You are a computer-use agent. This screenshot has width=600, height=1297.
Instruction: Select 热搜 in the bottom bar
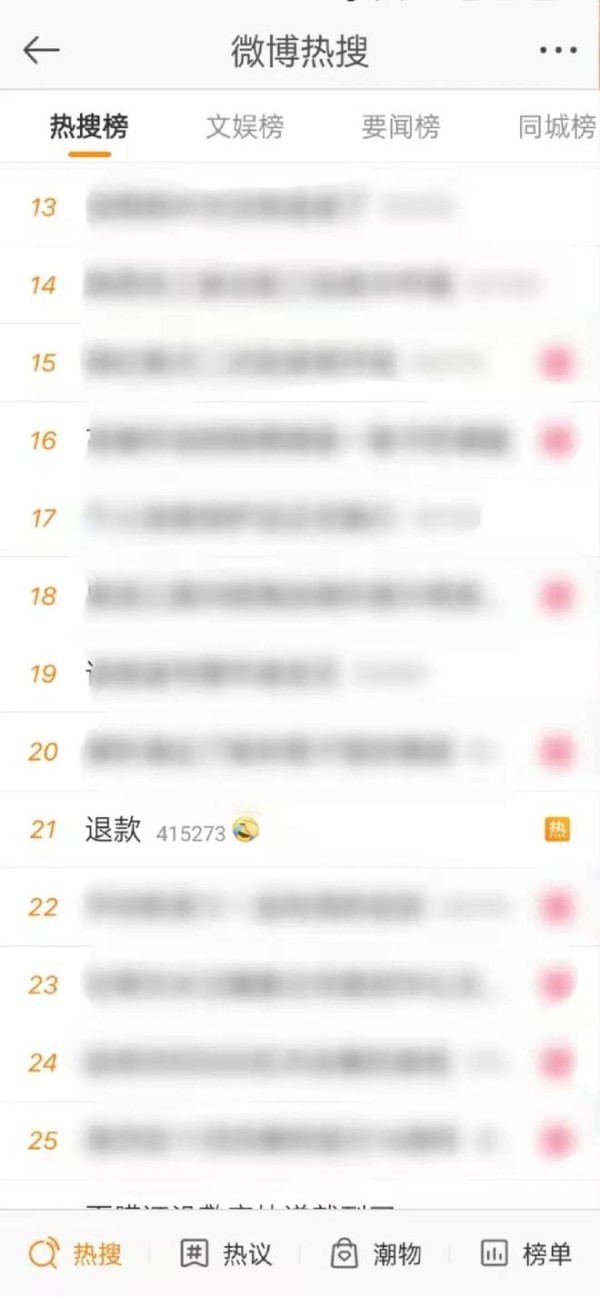click(76, 1254)
